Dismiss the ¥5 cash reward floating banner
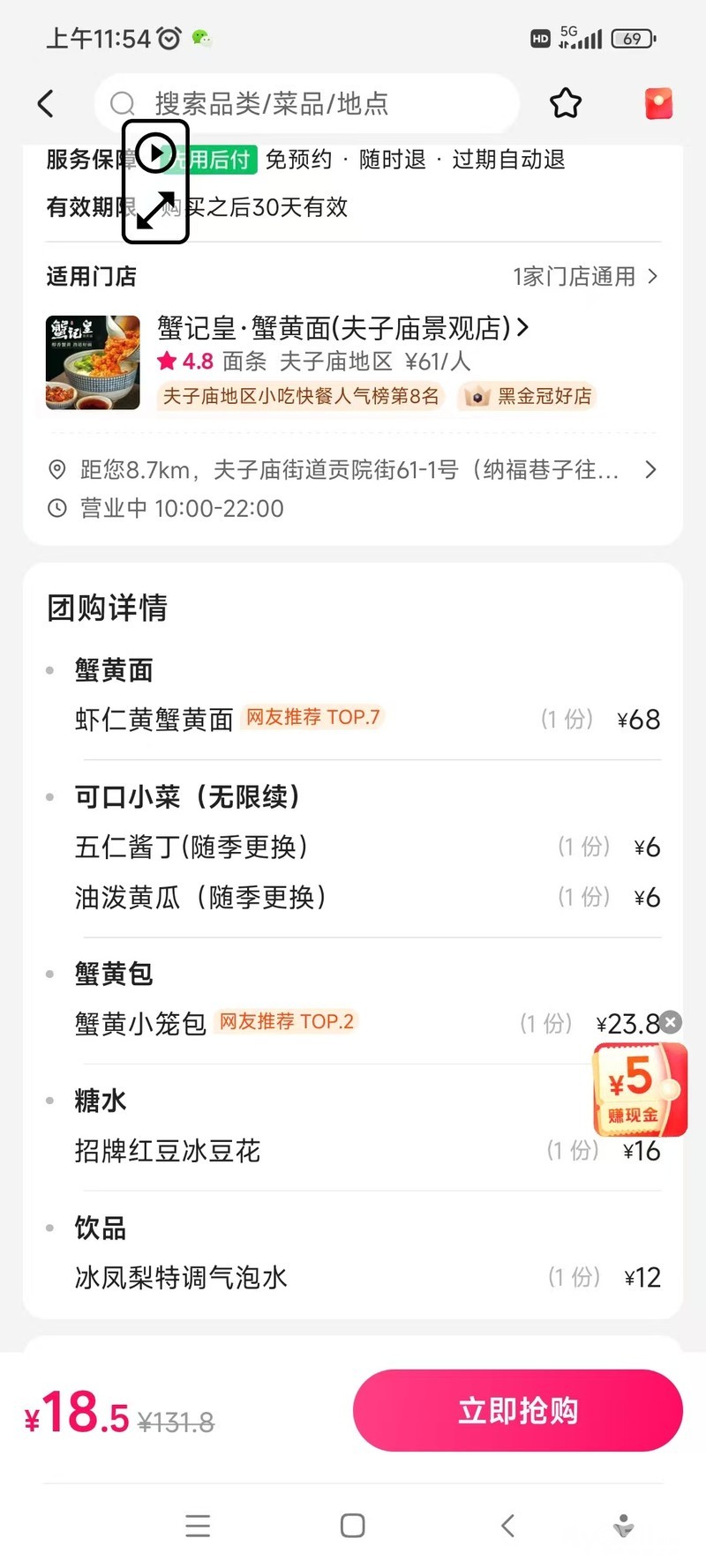 671,1022
